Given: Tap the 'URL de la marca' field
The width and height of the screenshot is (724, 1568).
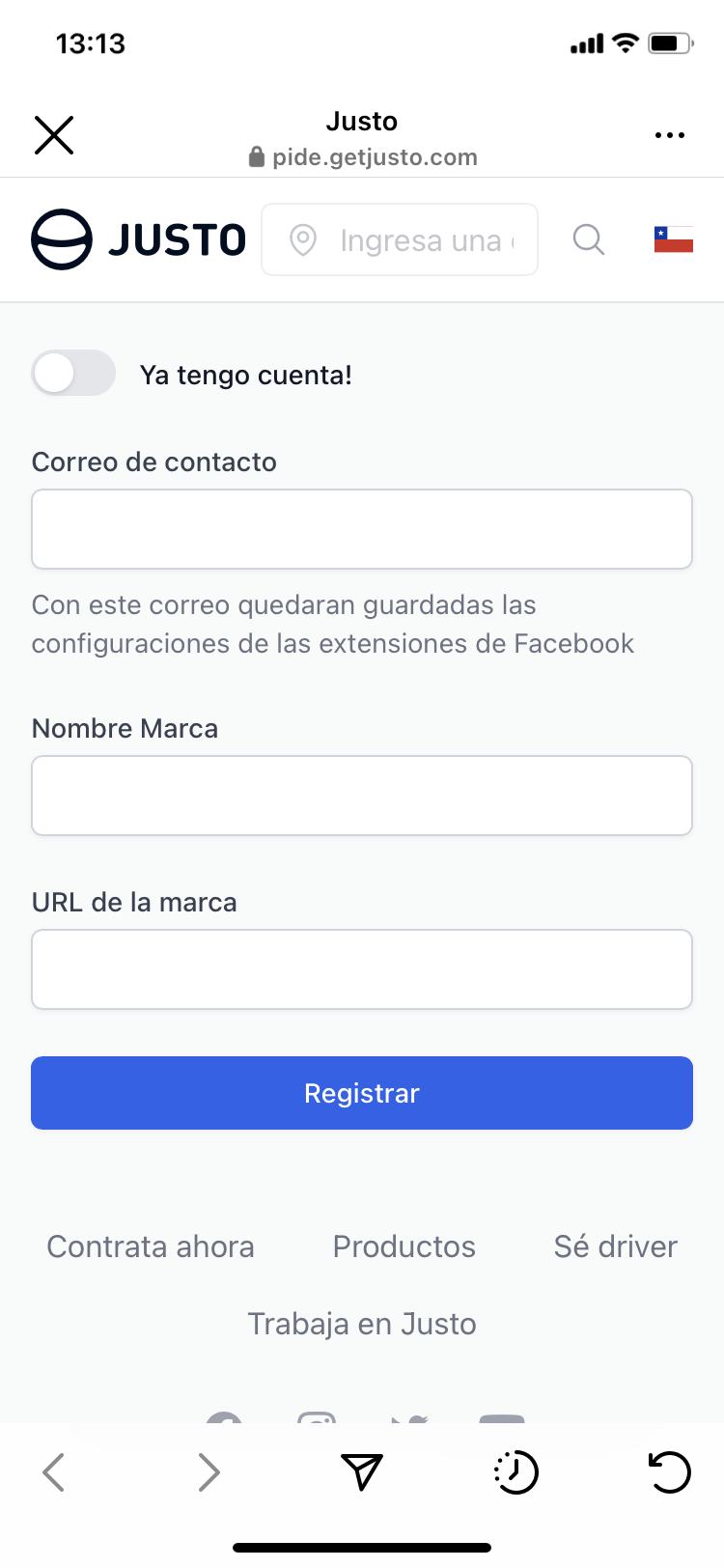Looking at the screenshot, I should point(362,969).
